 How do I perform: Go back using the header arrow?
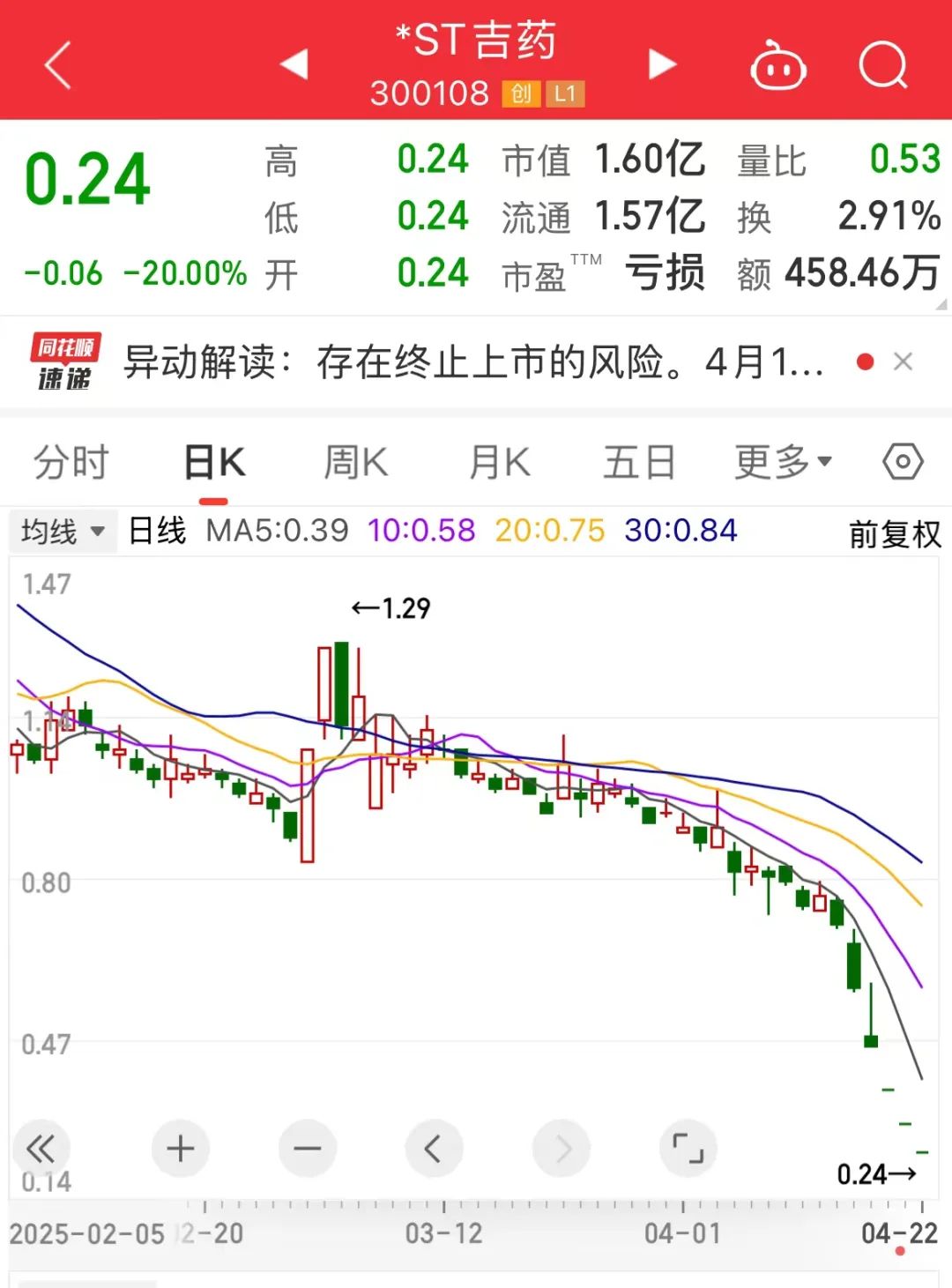tap(58, 66)
